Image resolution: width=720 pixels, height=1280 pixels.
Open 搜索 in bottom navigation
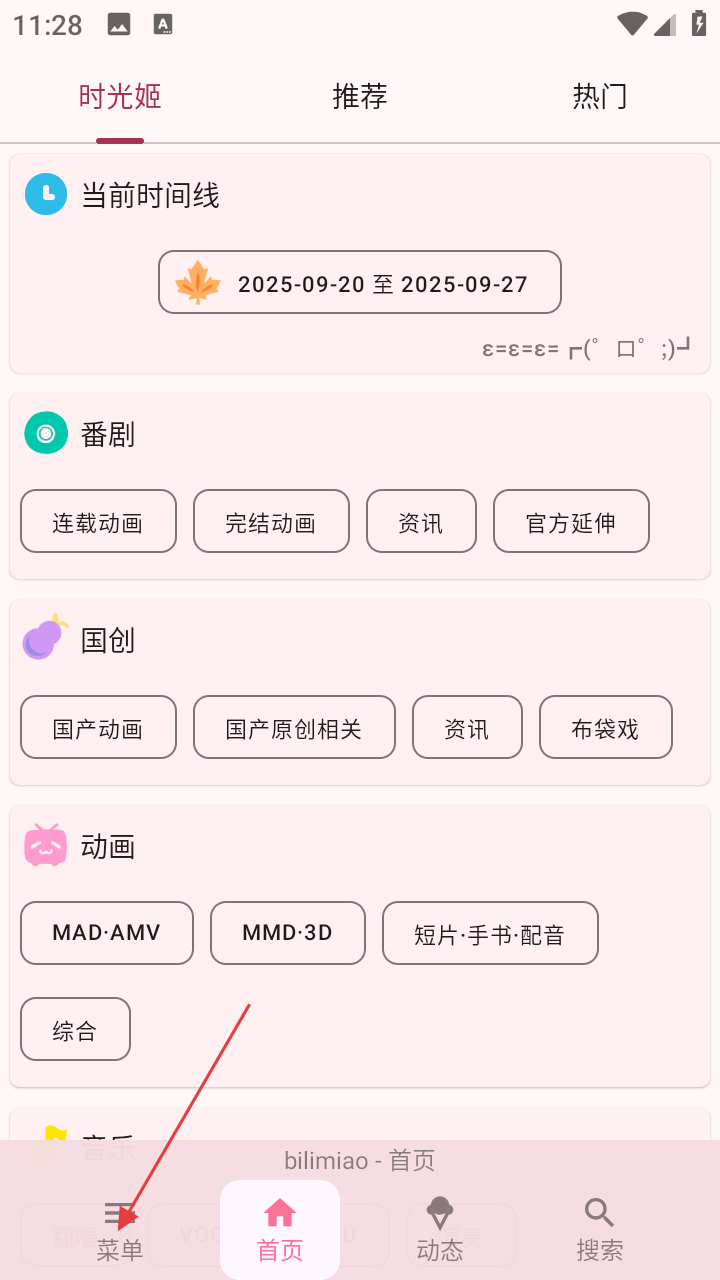point(600,1230)
